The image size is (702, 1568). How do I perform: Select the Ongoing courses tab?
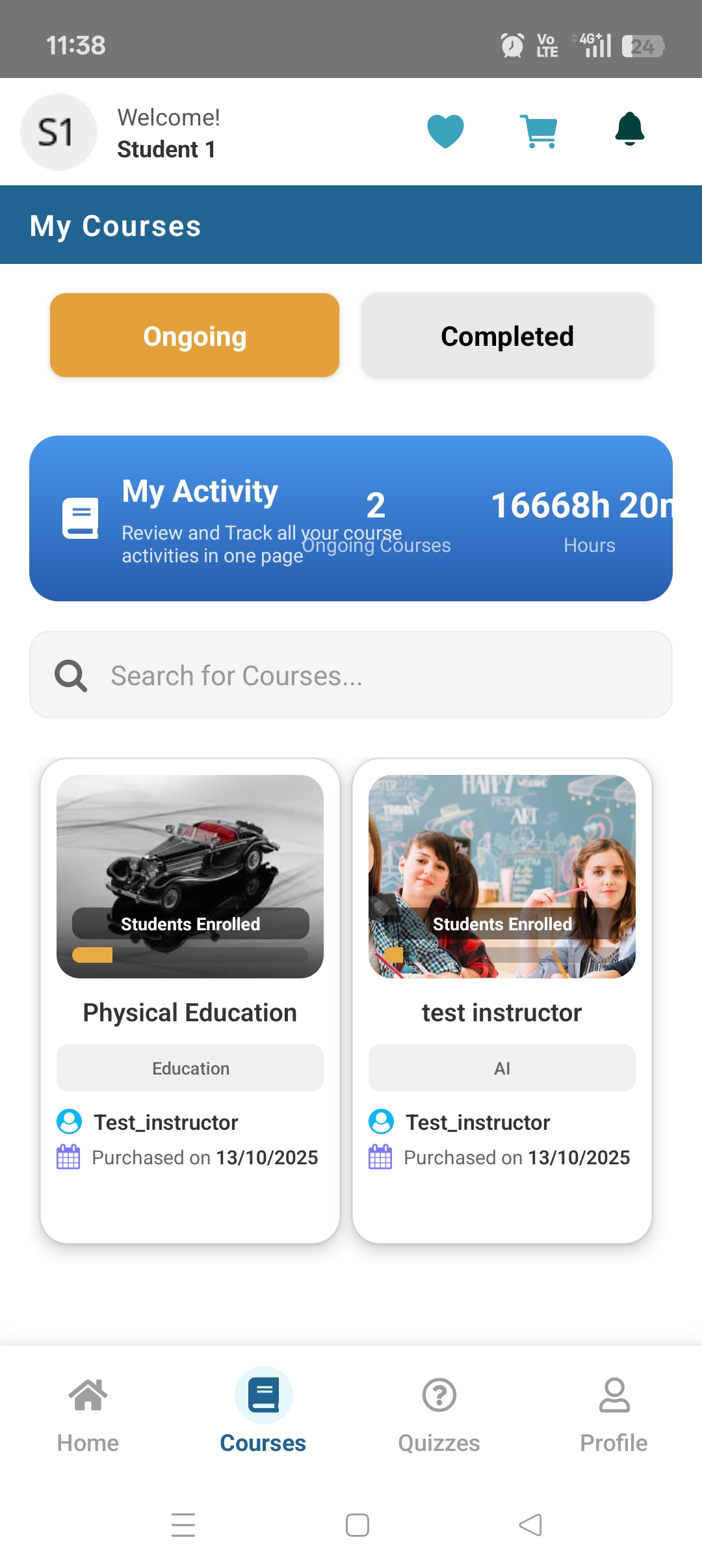pyautogui.click(x=194, y=335)
